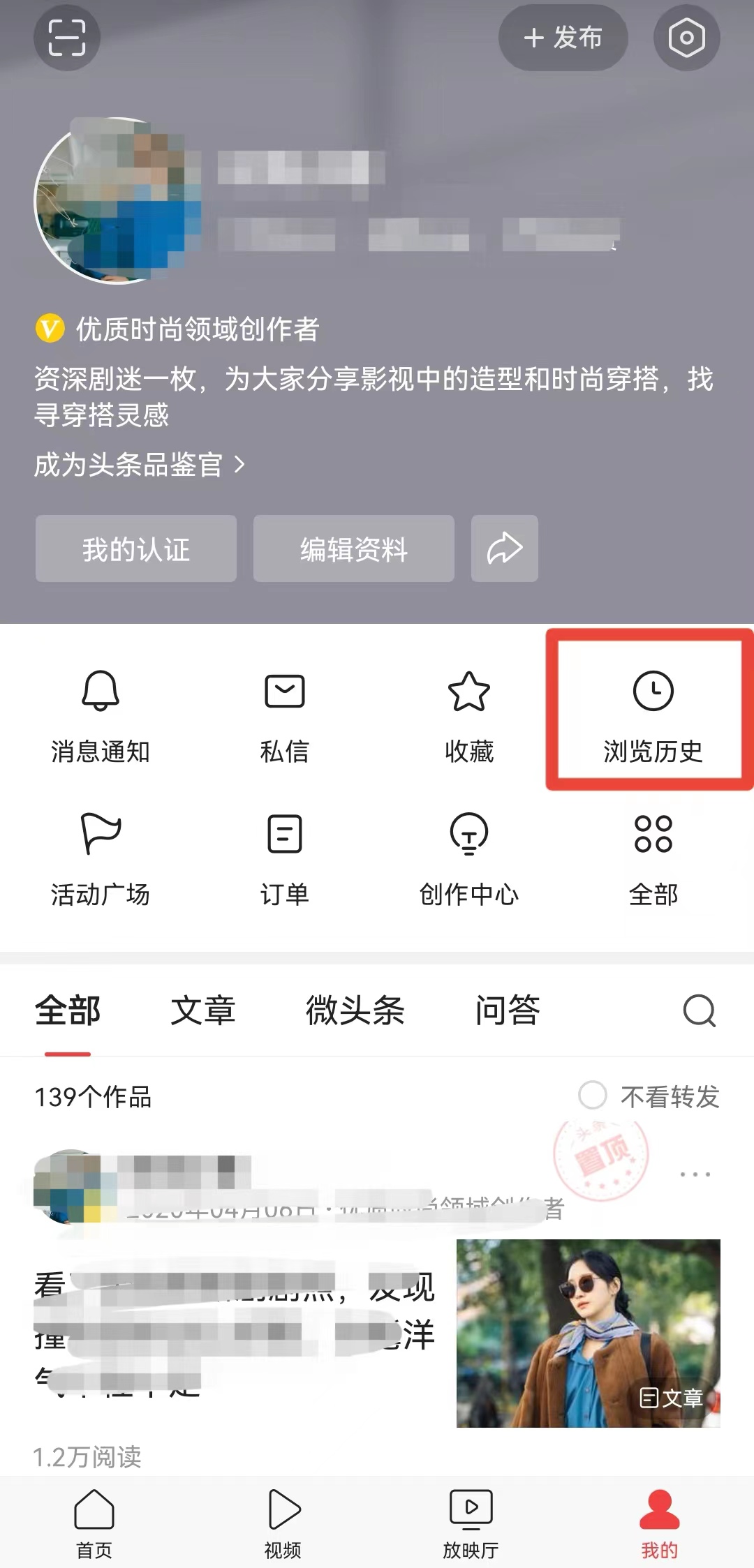Tap the 我的认证 button

tap(135, 549)
